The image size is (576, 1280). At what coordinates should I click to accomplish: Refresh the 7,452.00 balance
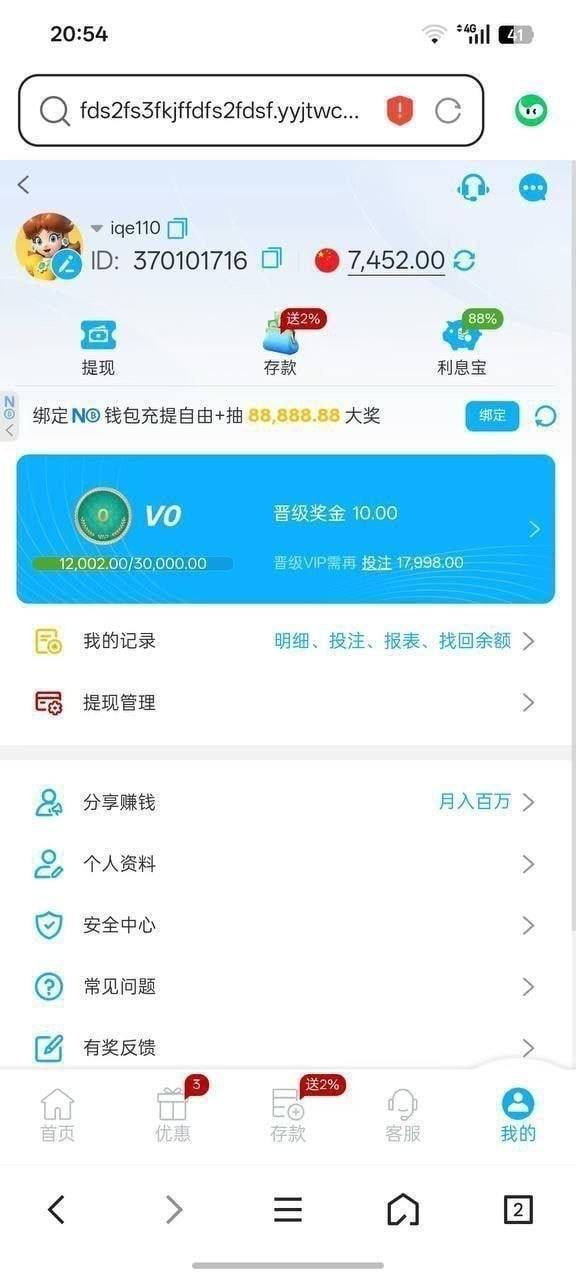tap(464, 261)
